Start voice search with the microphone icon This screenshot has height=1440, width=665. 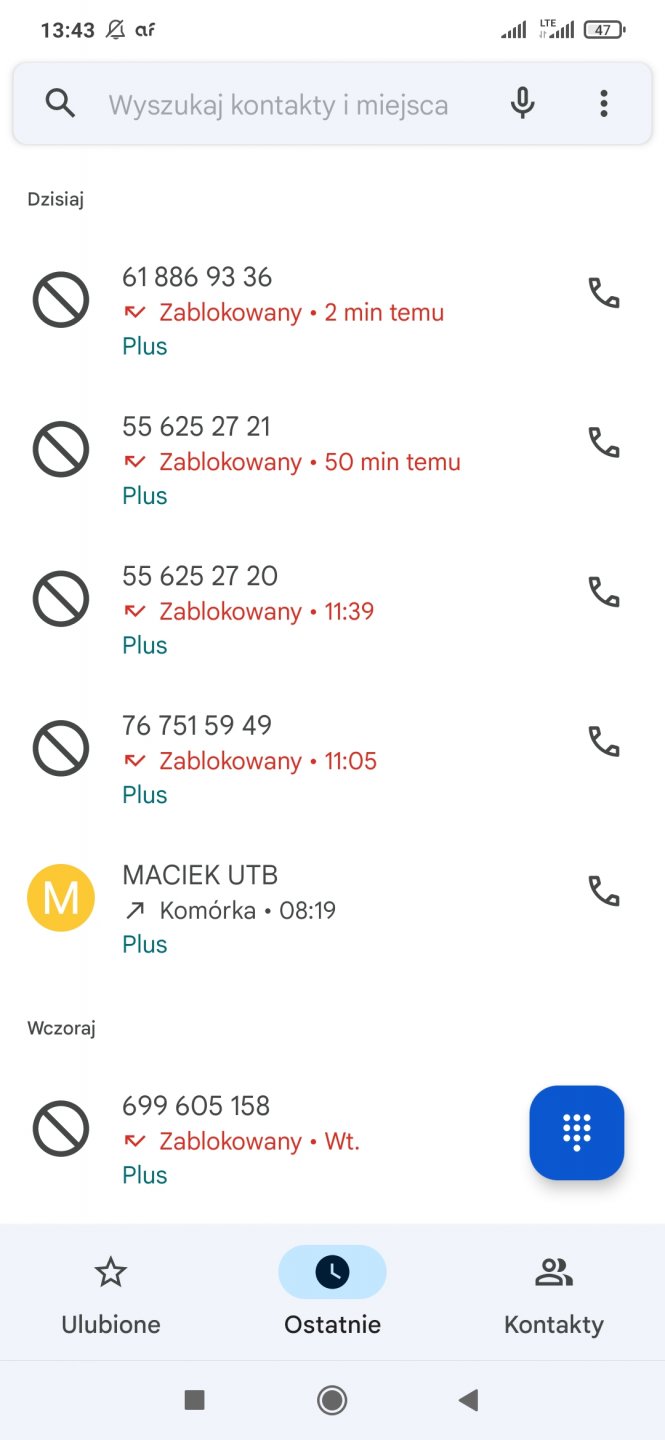[x=522, y=103]
